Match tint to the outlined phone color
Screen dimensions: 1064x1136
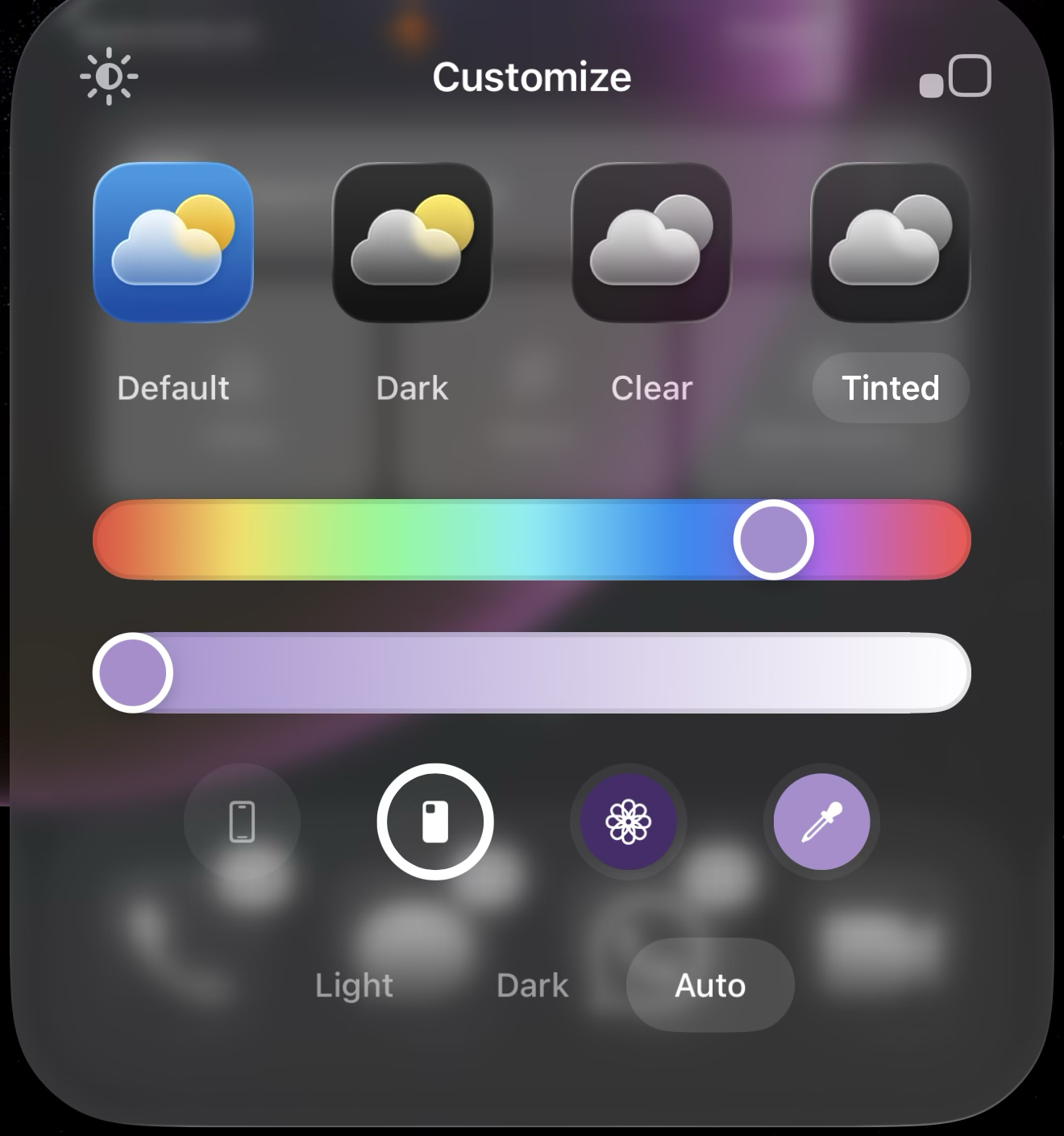(x=242, y=822)
